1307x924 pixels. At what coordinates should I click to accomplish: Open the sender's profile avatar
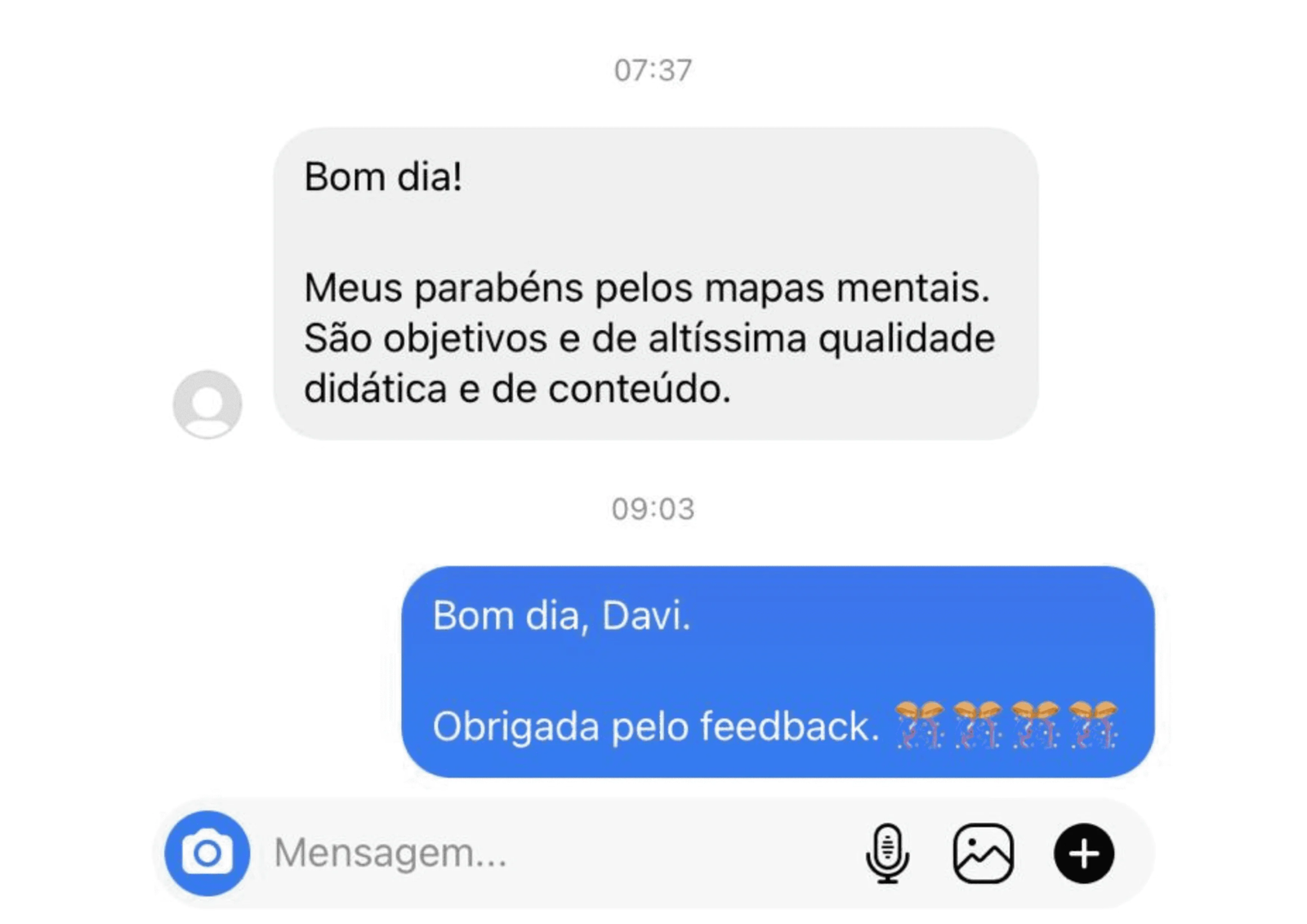coord(207,404)
